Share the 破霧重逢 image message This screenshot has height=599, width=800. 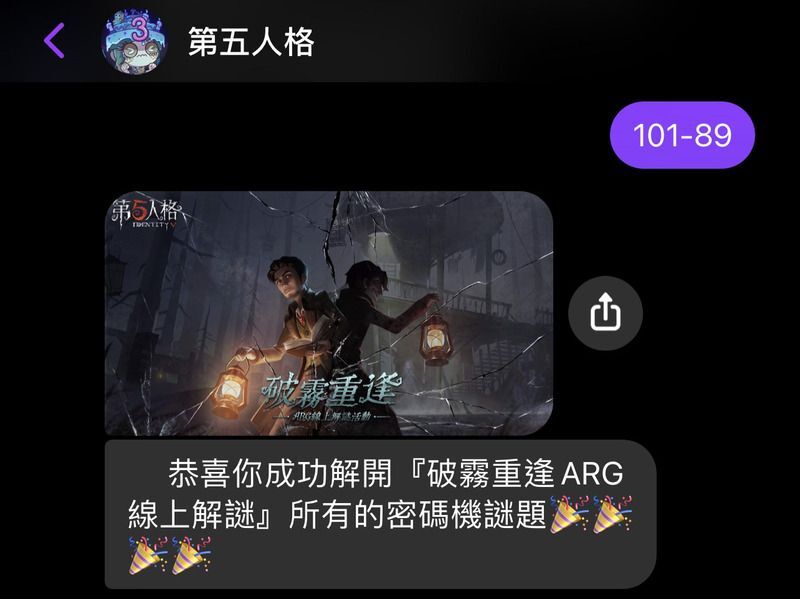click(605, 313)
